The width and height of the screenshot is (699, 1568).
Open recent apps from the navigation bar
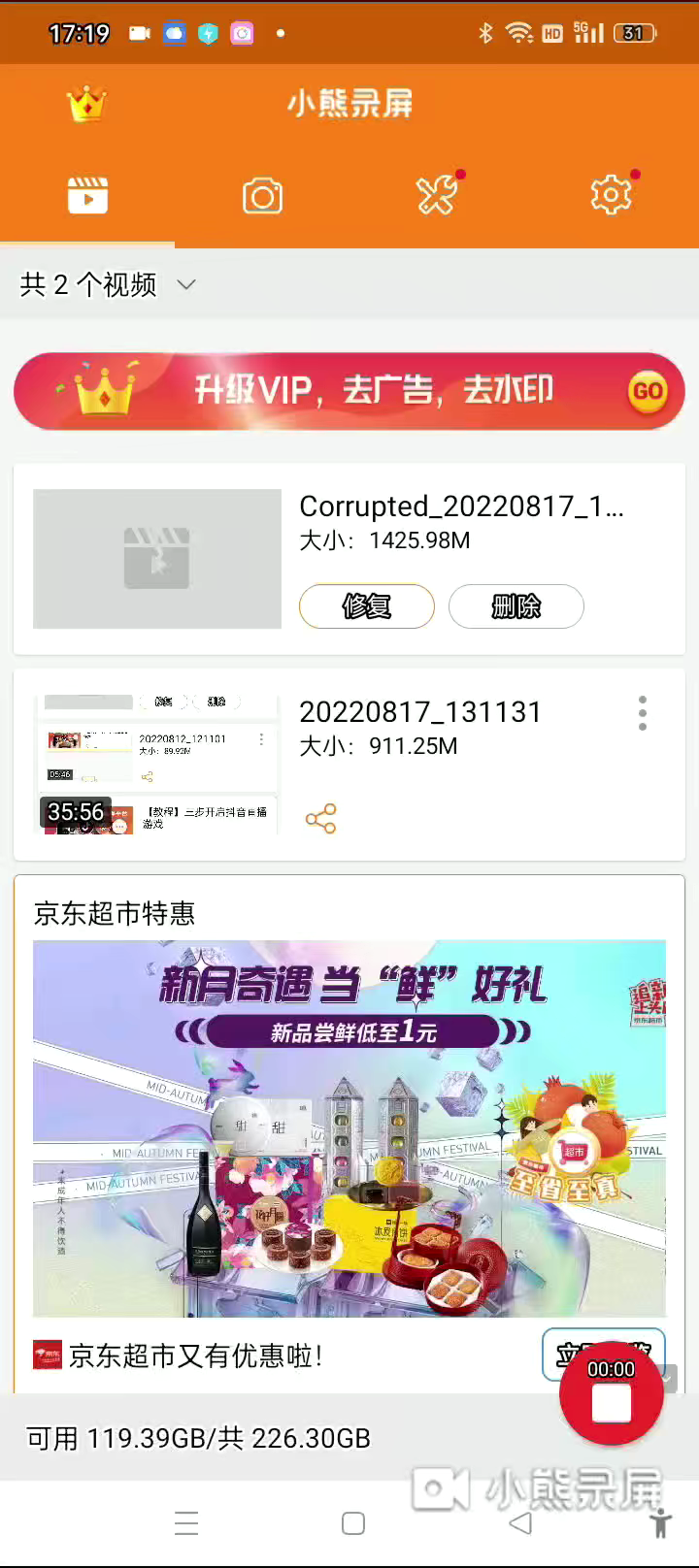coord(186,1523)
